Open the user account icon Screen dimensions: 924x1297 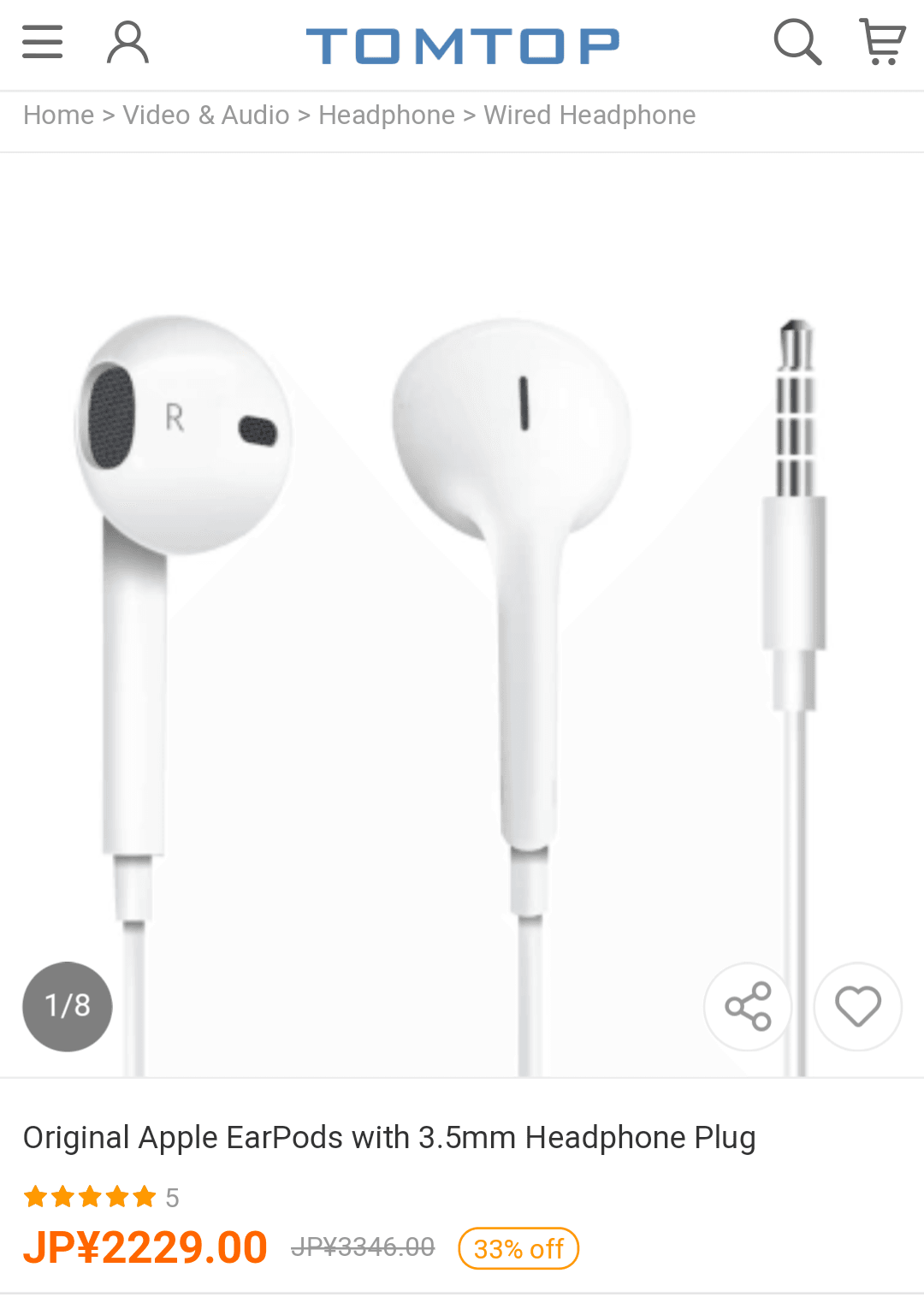127,43
